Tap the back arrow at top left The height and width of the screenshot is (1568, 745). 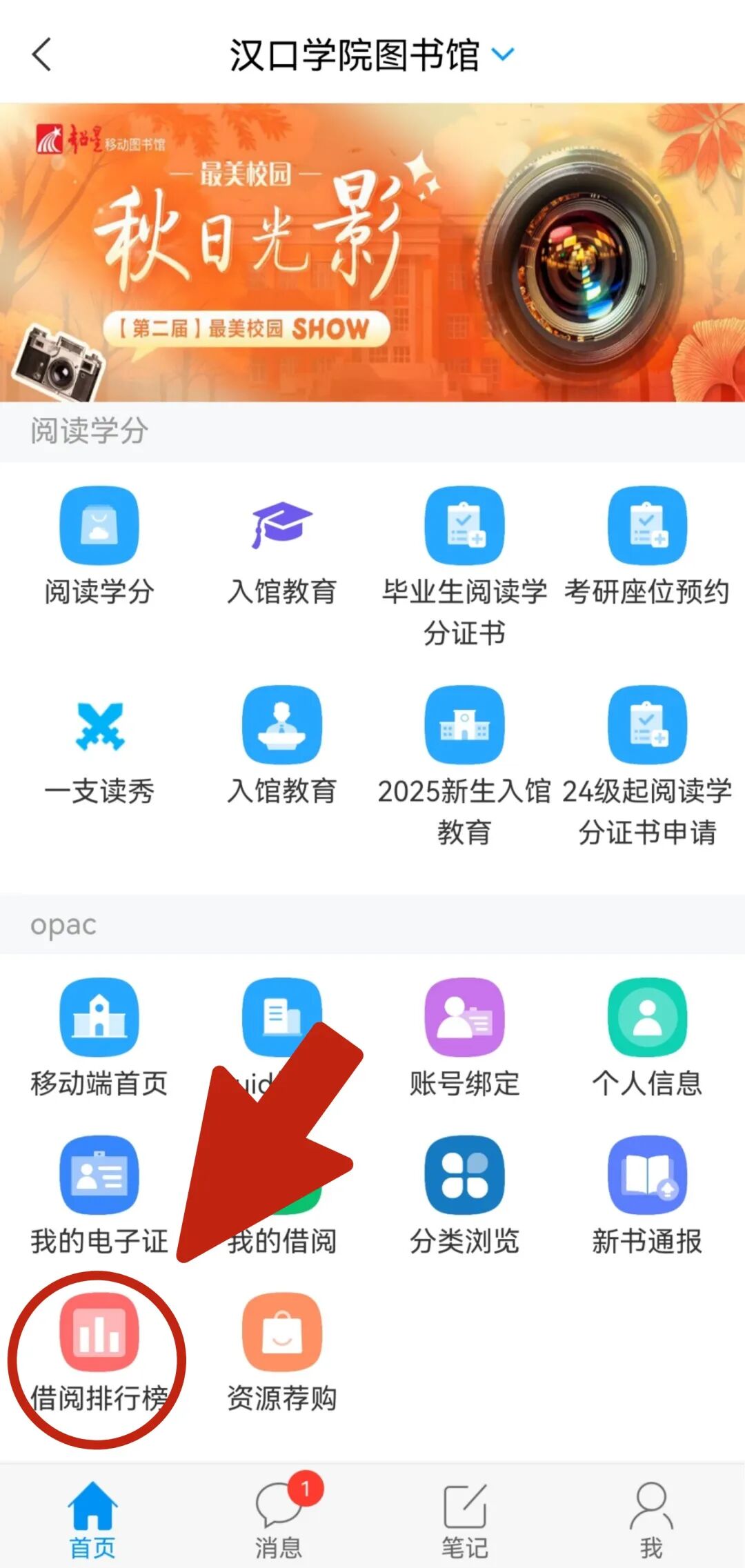point(43,55)
